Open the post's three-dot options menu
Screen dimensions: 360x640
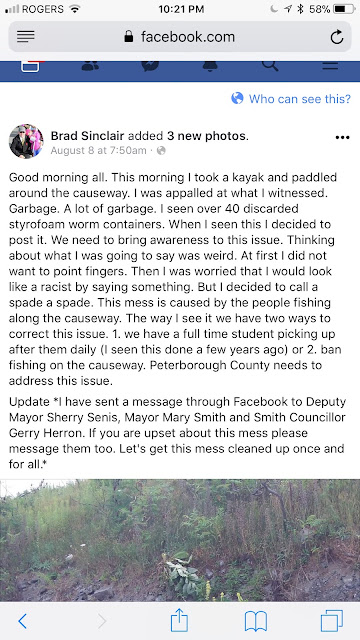point(342,138)
